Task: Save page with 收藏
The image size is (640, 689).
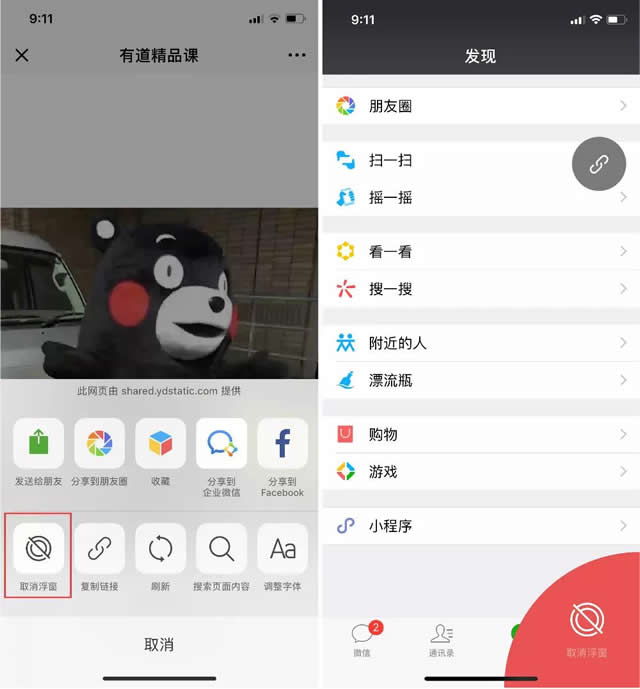Action: (x=160, y=444)
